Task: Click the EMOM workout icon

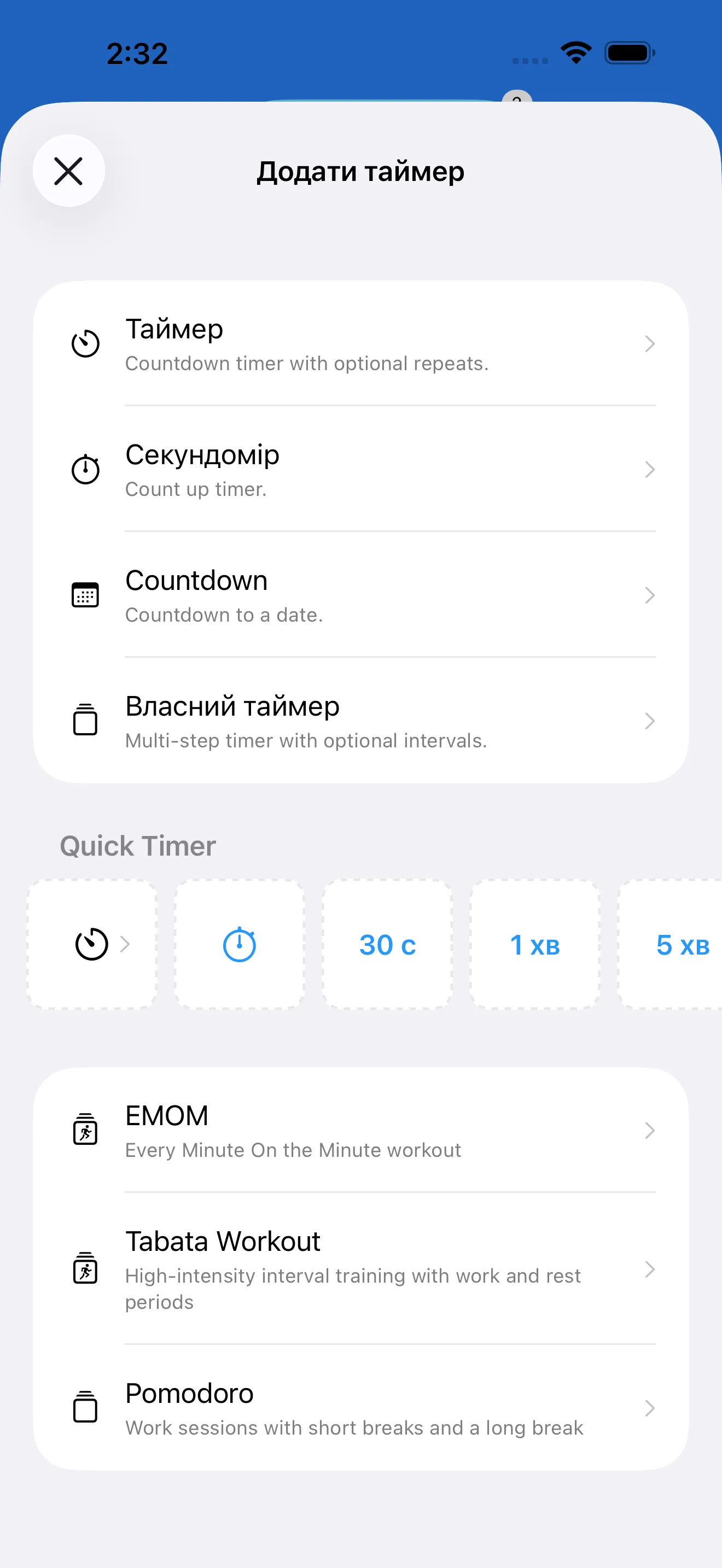Action: pyautogui.click(x=86, y=1130)
